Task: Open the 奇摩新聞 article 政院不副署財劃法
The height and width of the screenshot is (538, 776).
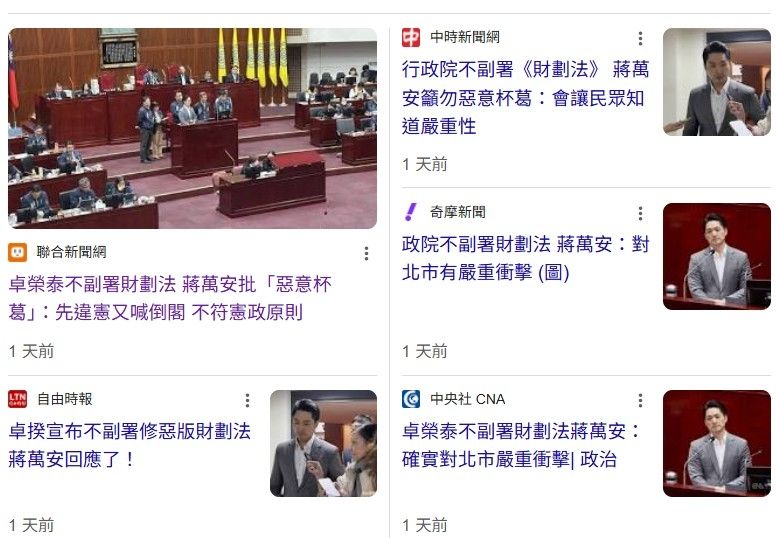Action: click(524, 258)
